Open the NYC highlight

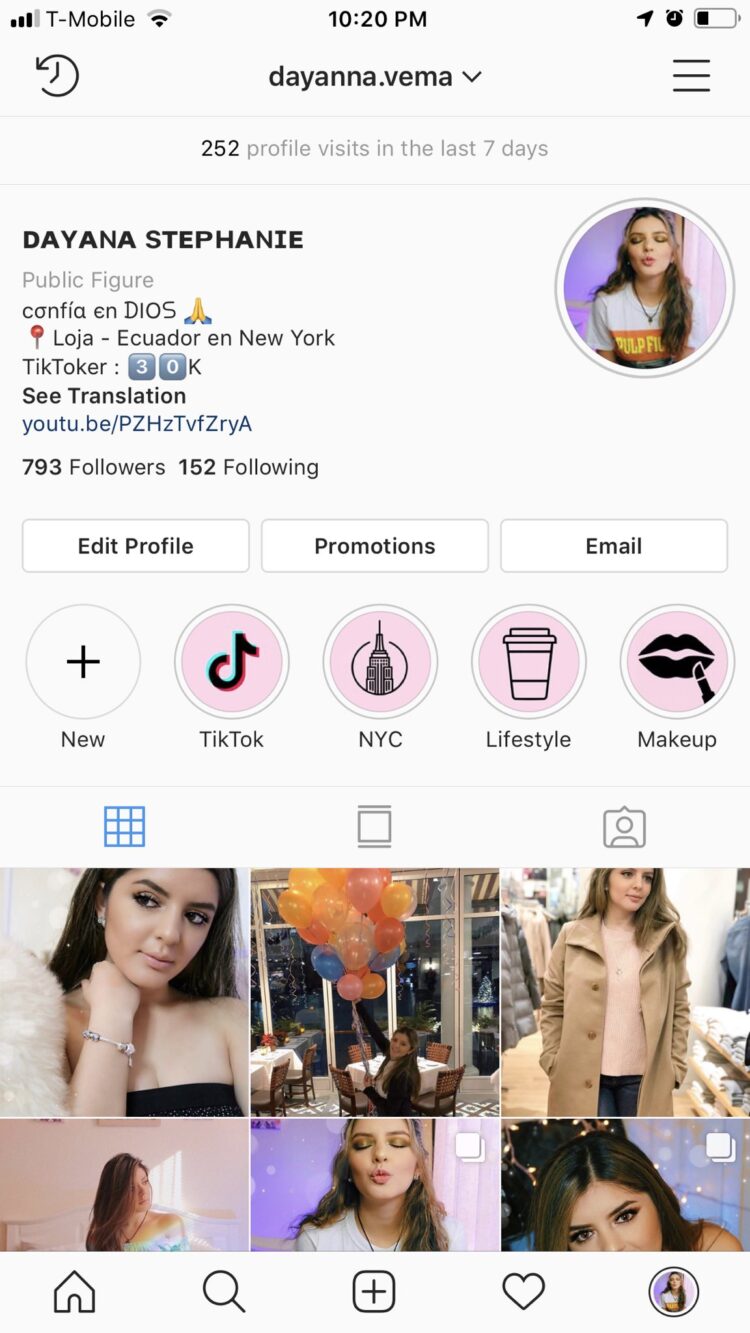(380, 662)
